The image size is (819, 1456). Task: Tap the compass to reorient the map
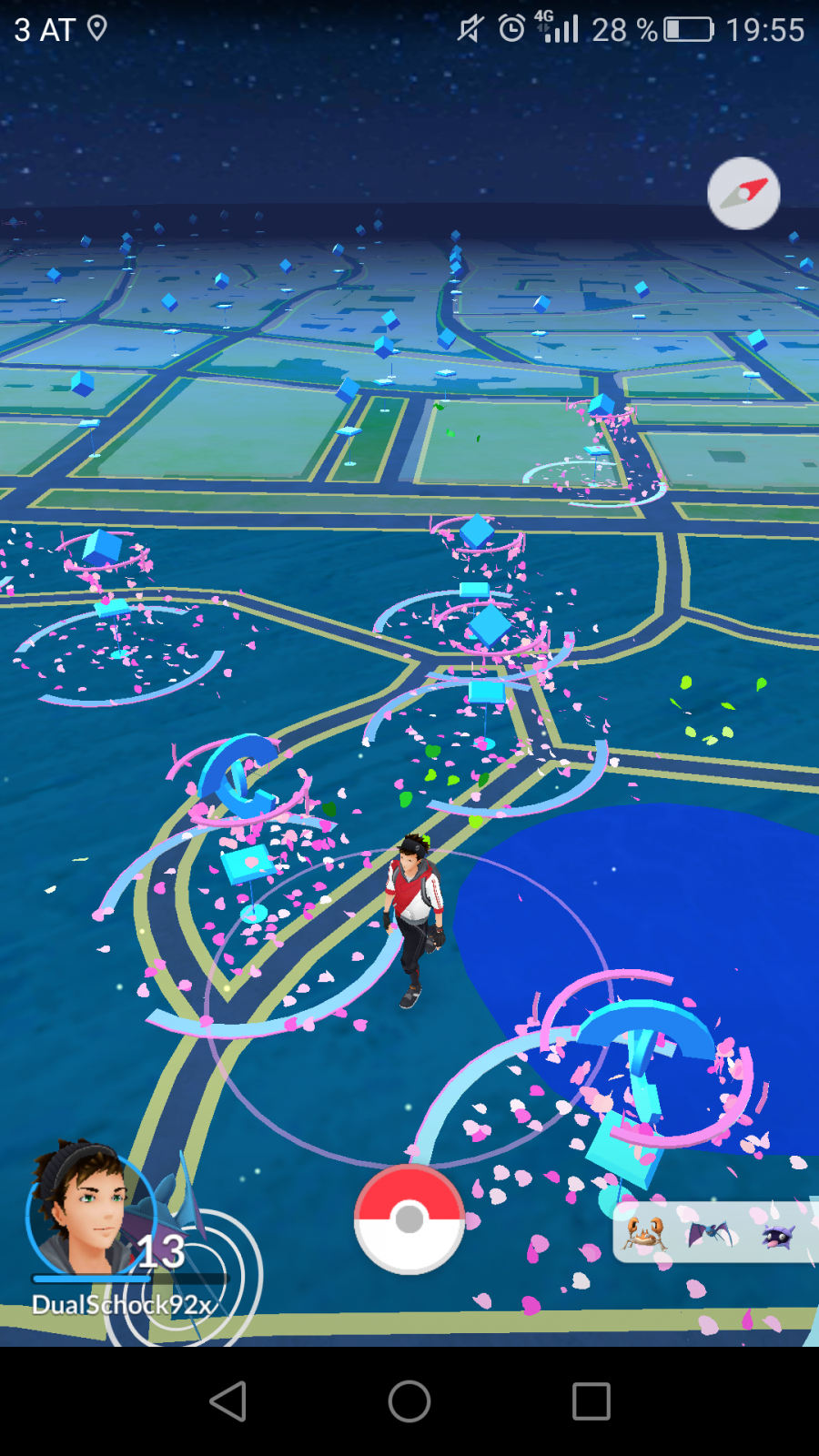point(743,193)
